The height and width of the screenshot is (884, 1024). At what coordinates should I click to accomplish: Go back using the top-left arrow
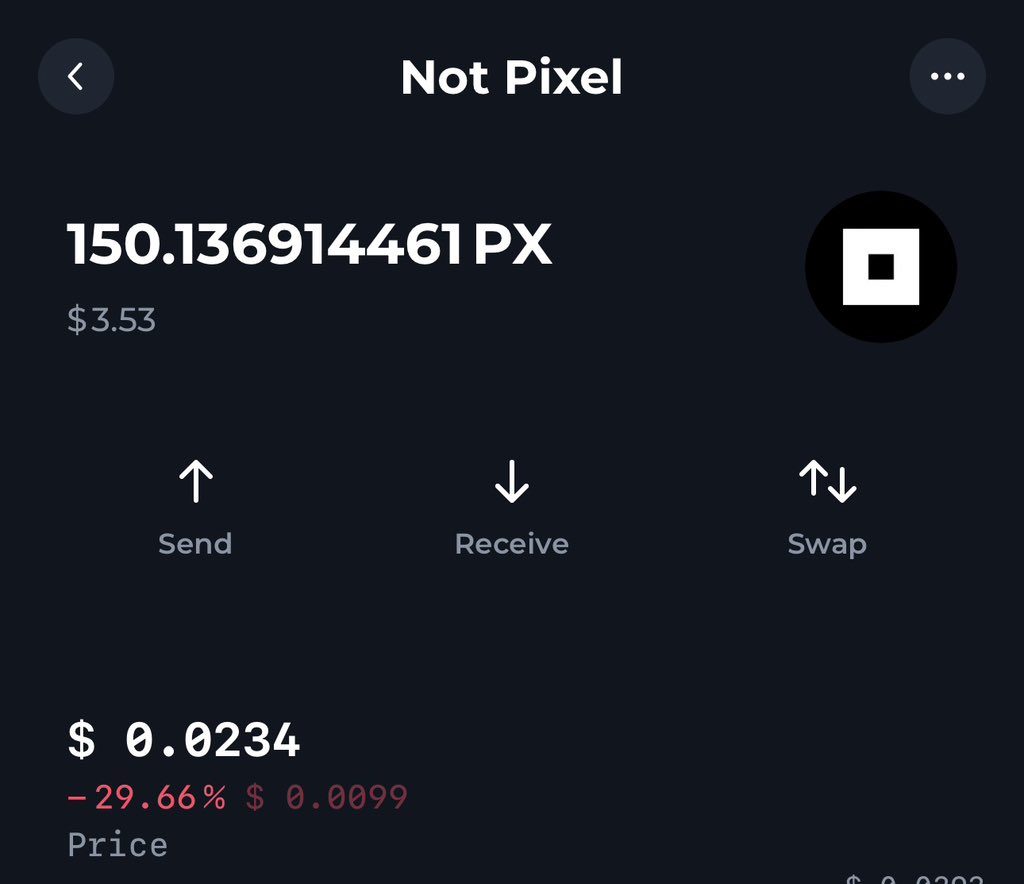pyautogui.click(x=76, y=77)
